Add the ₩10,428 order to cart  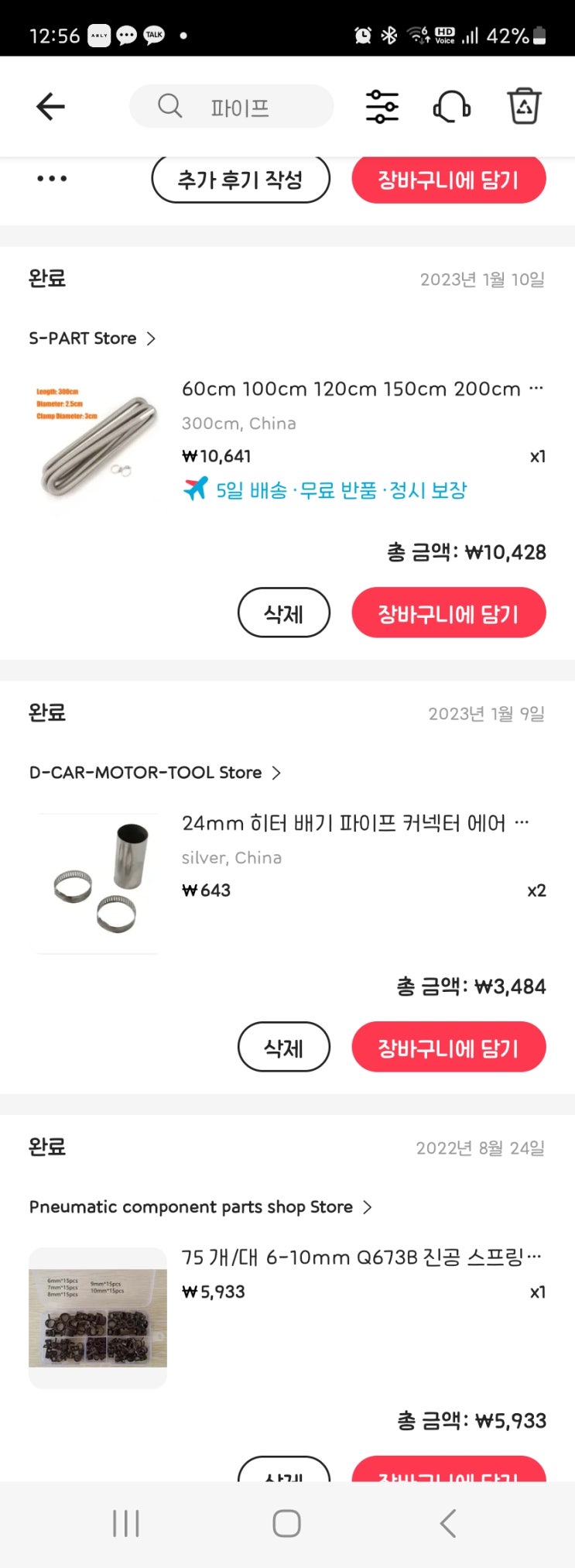point(448,613)
